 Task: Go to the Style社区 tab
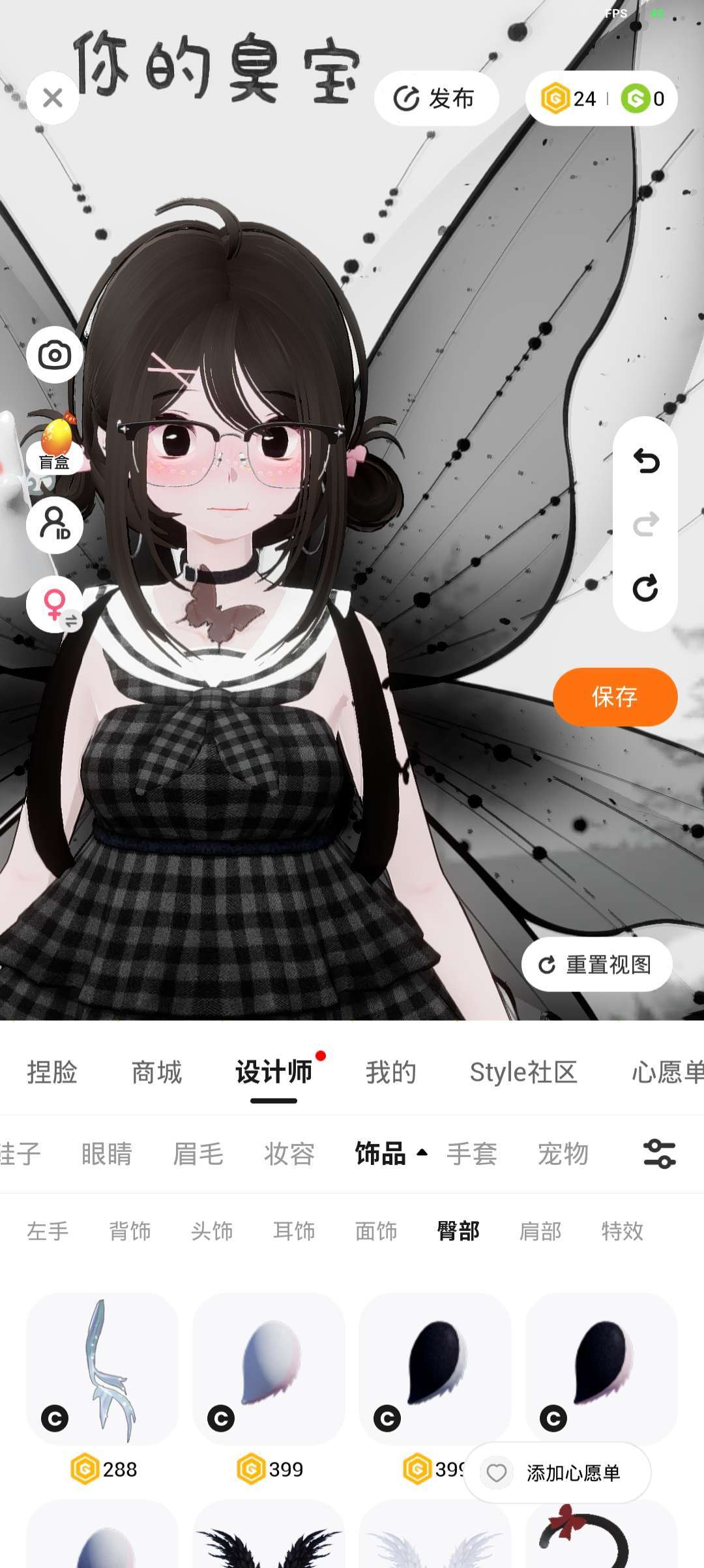pos(523,1072)
